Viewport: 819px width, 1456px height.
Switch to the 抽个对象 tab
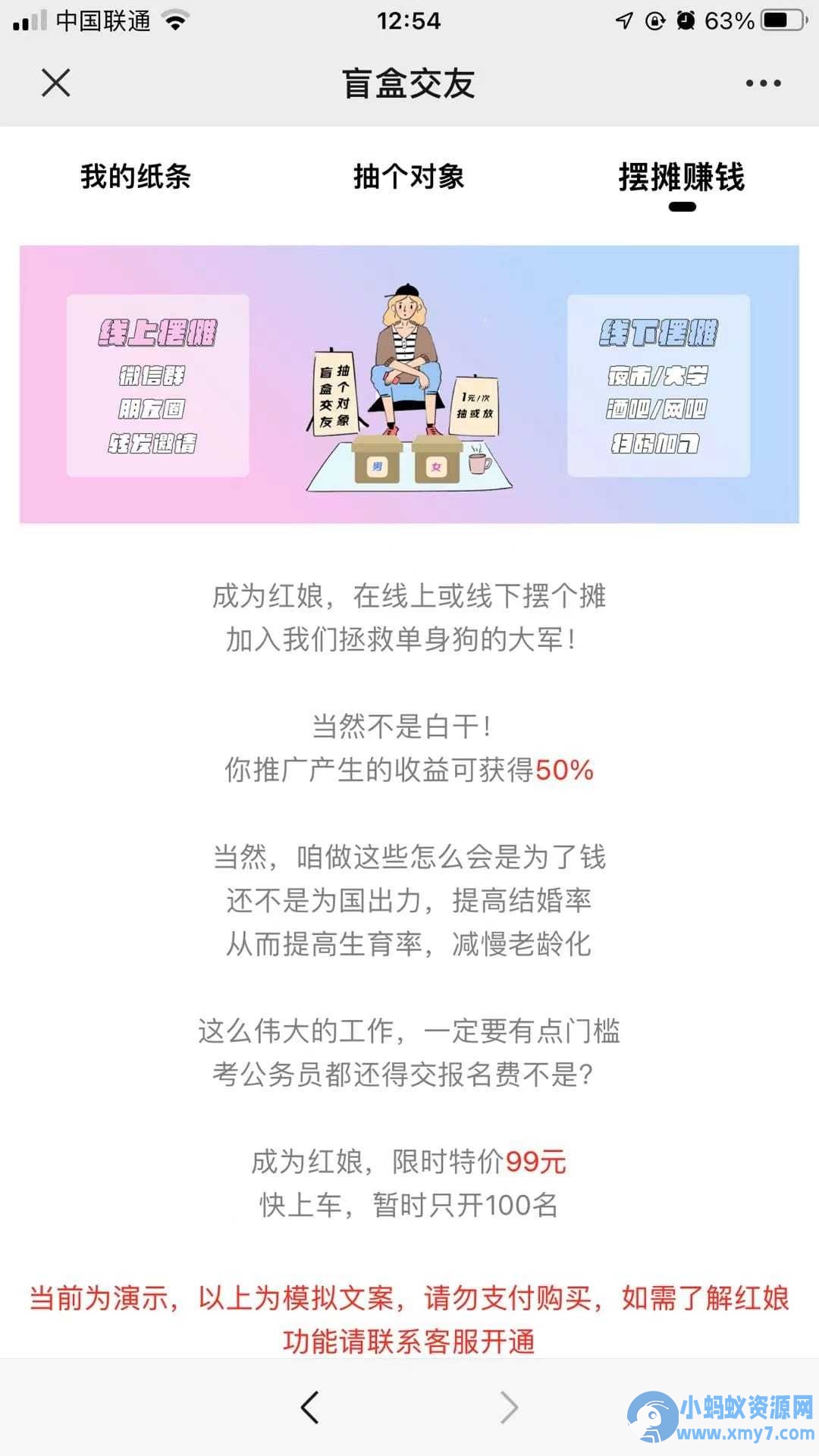click(x=409, y=177)
